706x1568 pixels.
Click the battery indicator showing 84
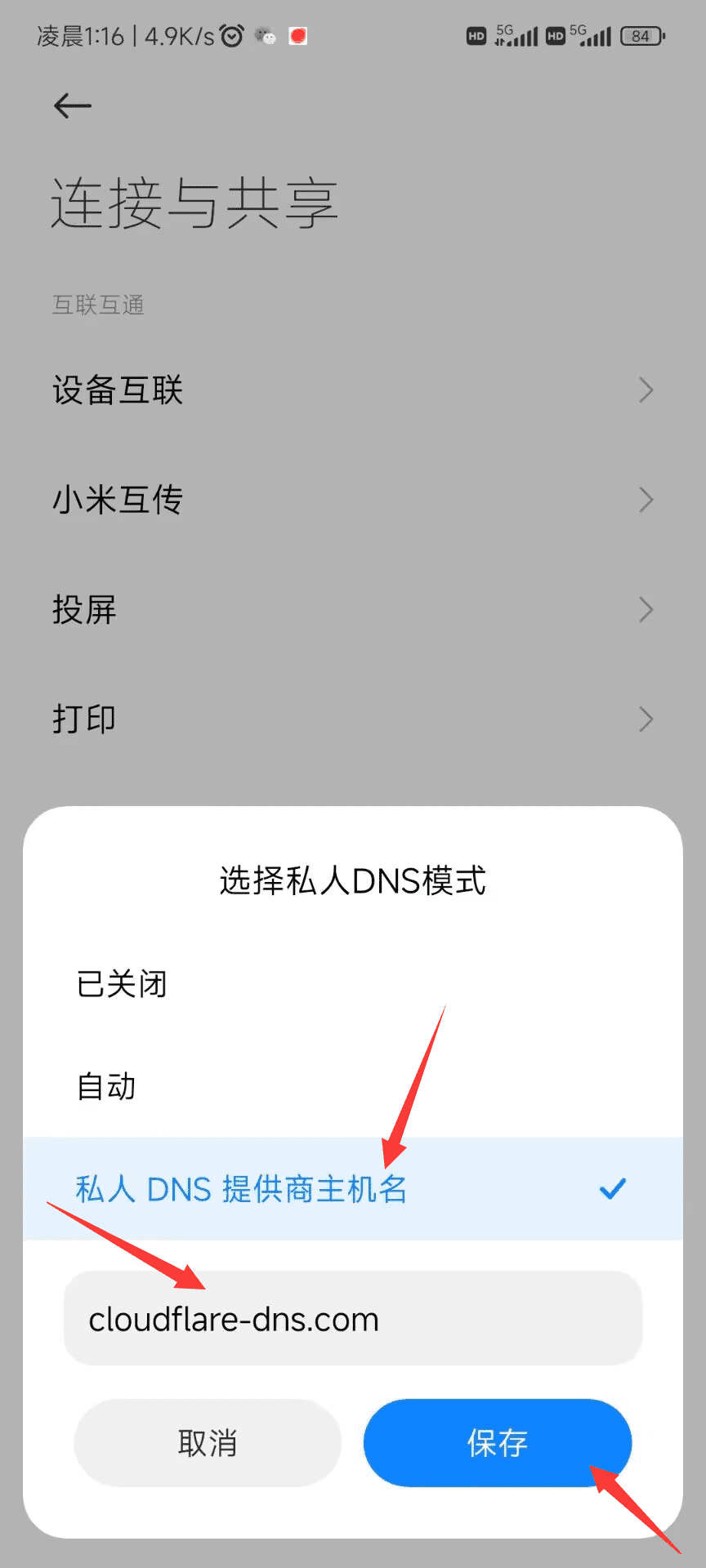642,35
